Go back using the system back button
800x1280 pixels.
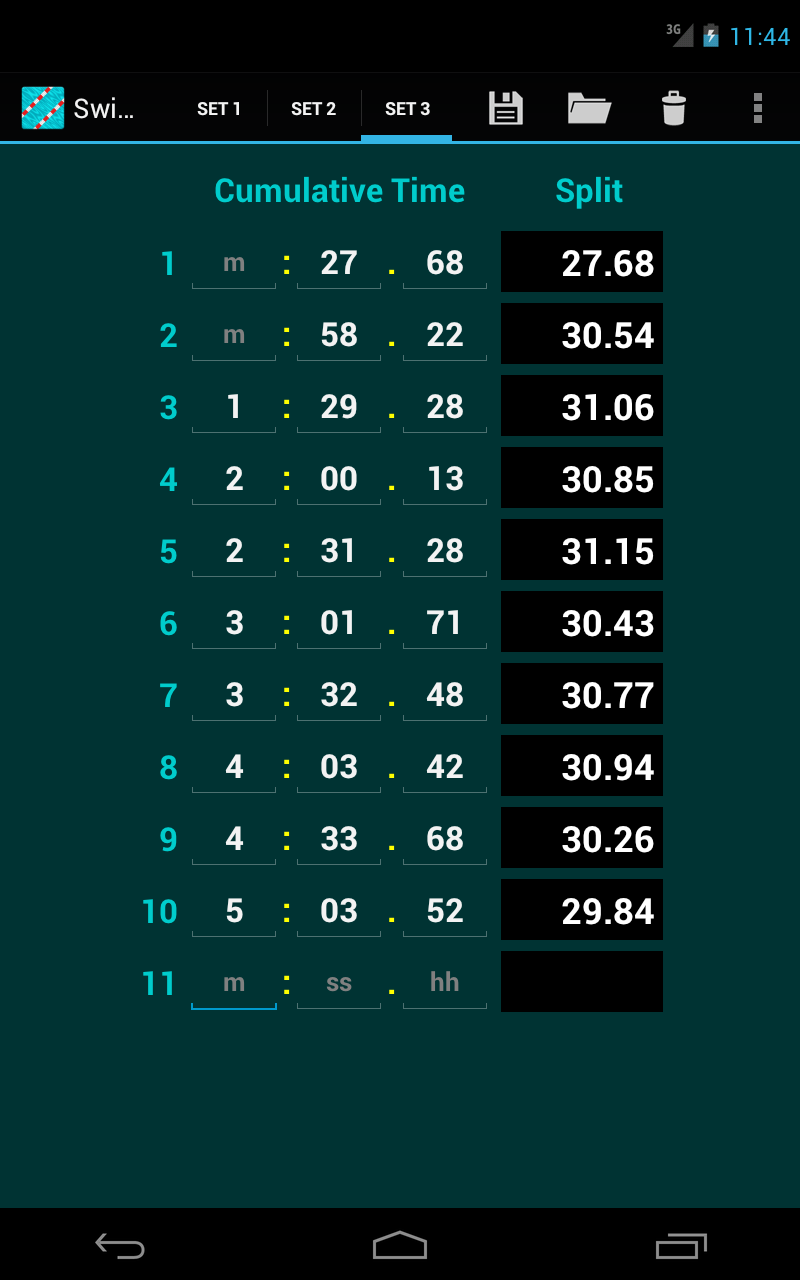tap(120, 1245)
